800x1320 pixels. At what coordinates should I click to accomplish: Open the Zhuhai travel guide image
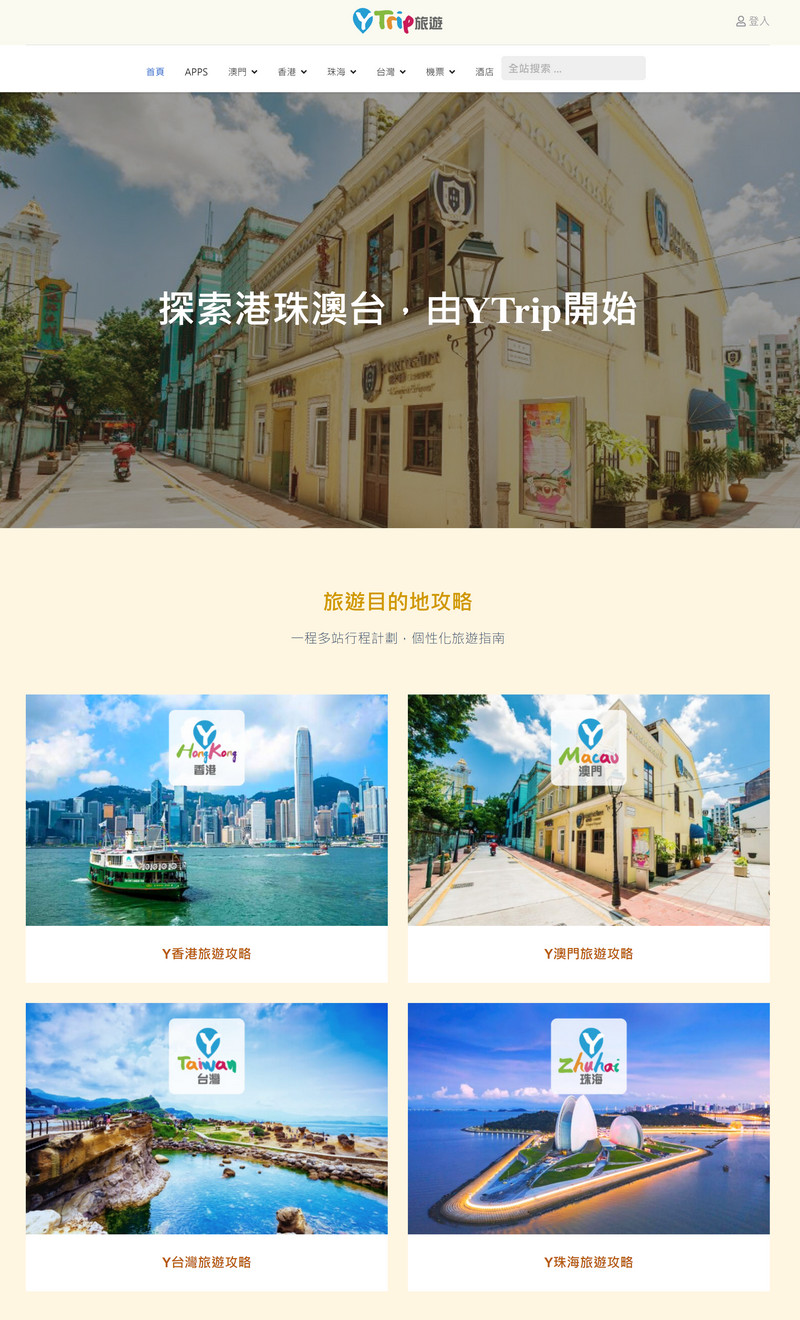(x=588, y=1118)
